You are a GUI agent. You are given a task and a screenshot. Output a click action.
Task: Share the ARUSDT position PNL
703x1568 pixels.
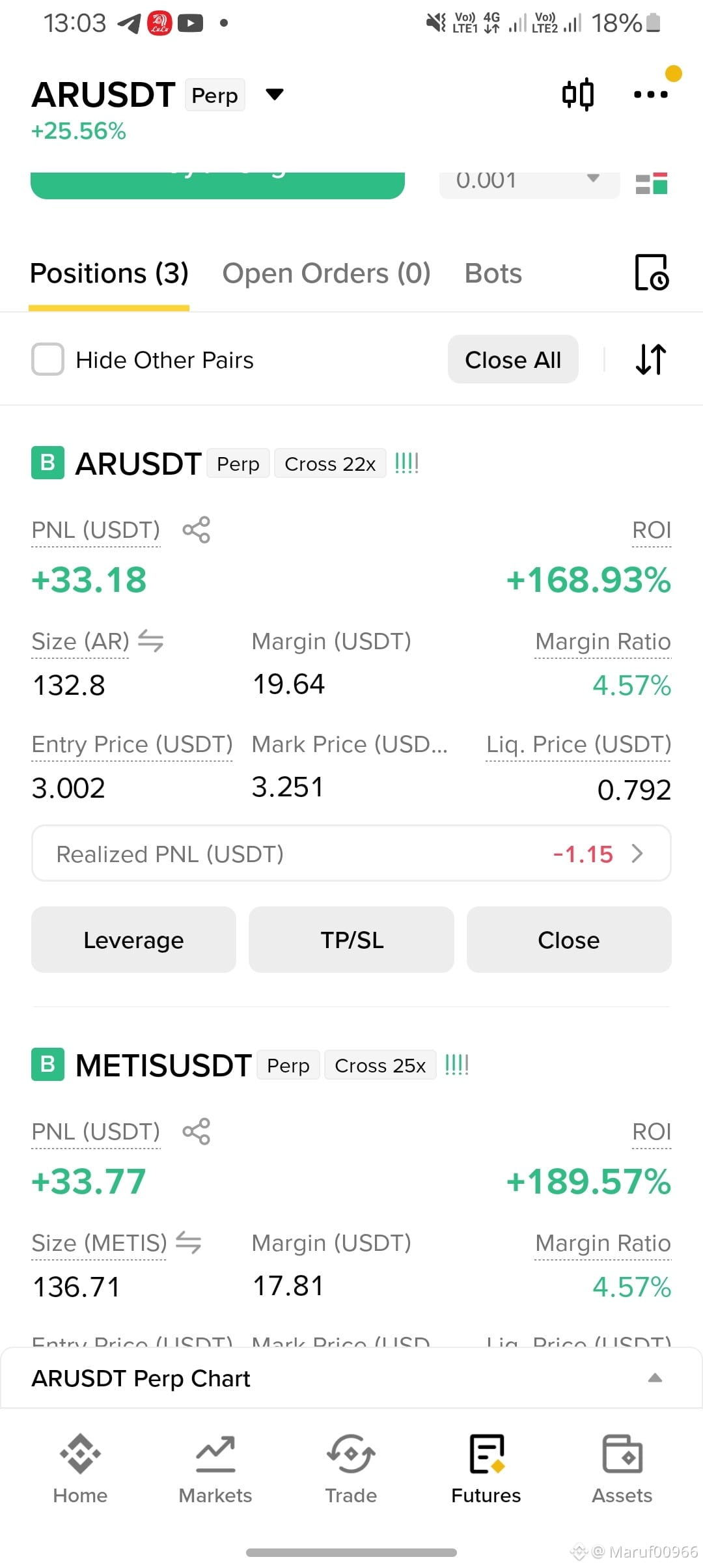click(197, 529)
